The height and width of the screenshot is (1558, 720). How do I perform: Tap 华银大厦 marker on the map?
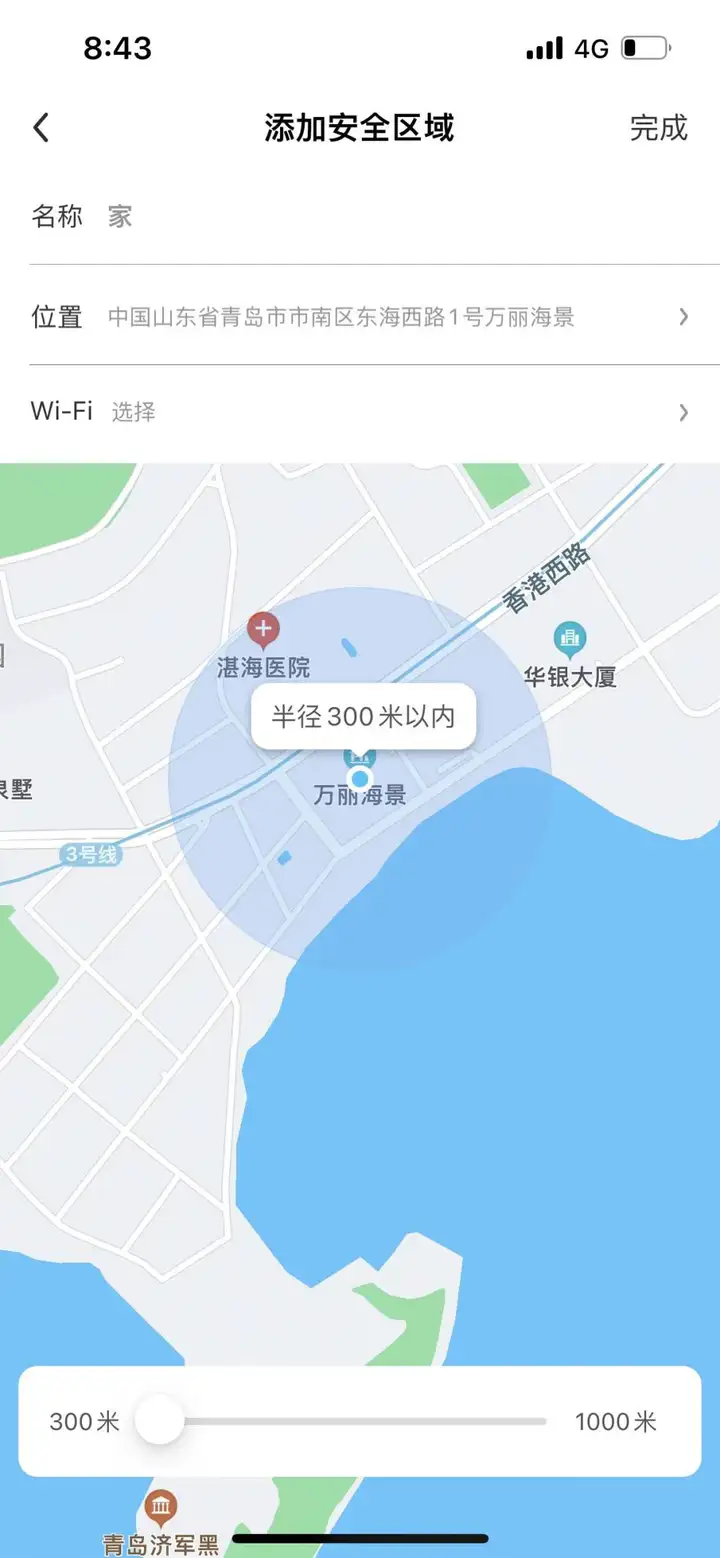(x=570, y=638)
